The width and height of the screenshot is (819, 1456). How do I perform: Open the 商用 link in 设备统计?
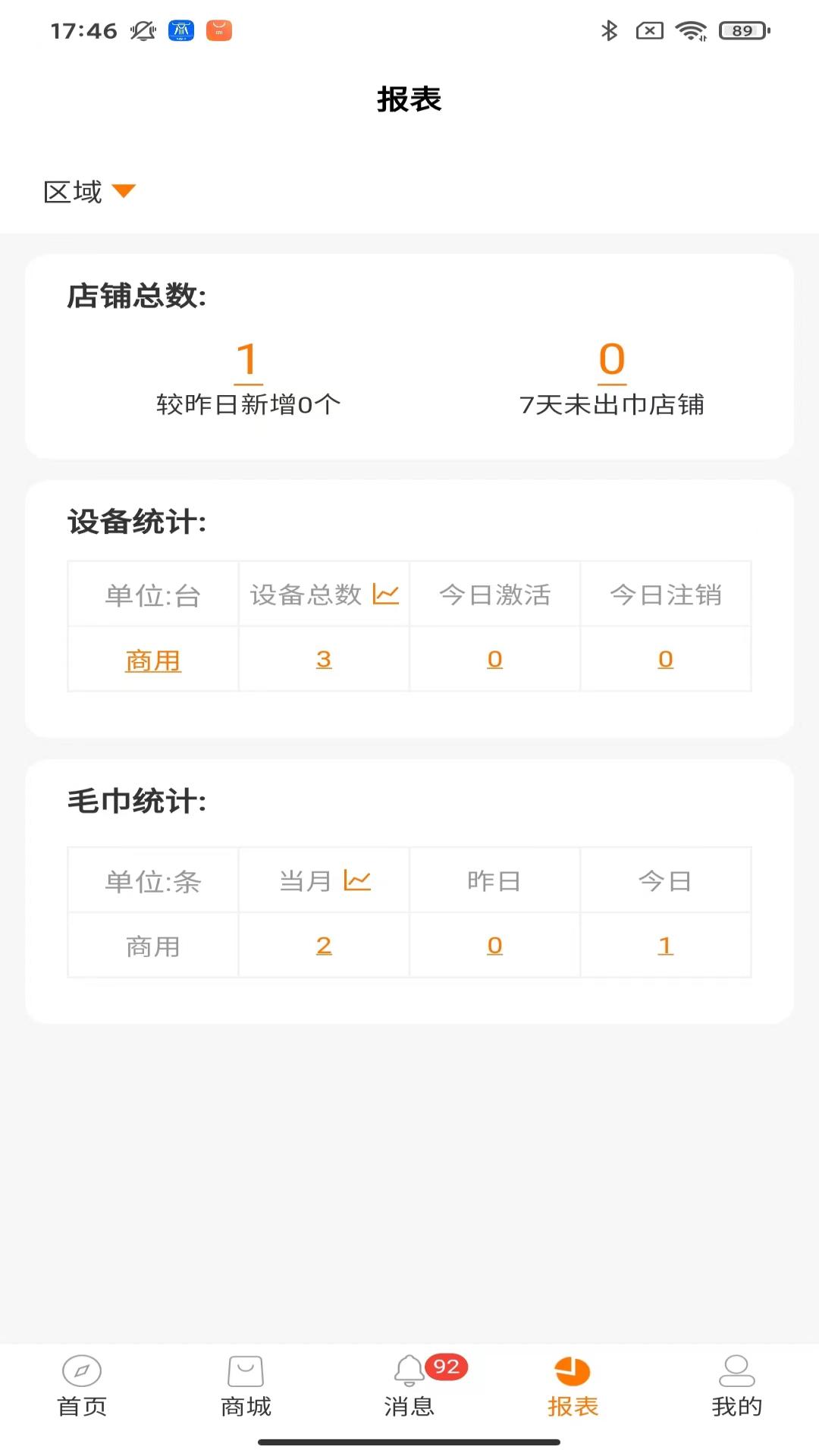coord(153,661)
